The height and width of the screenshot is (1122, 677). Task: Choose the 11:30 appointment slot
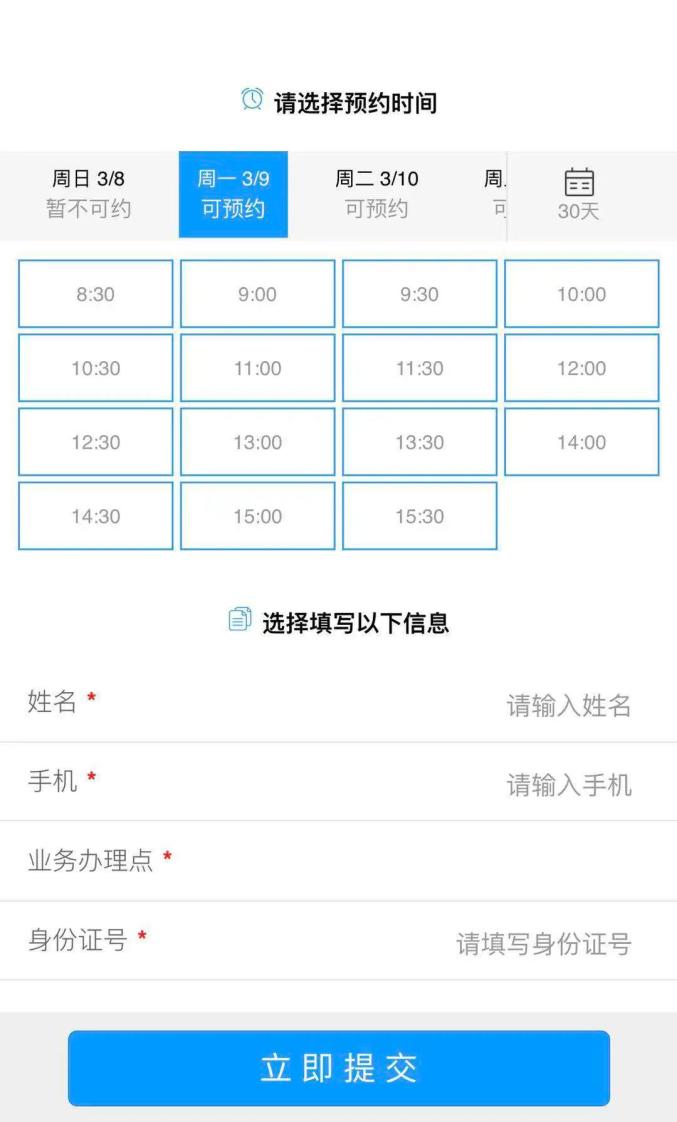420,368
